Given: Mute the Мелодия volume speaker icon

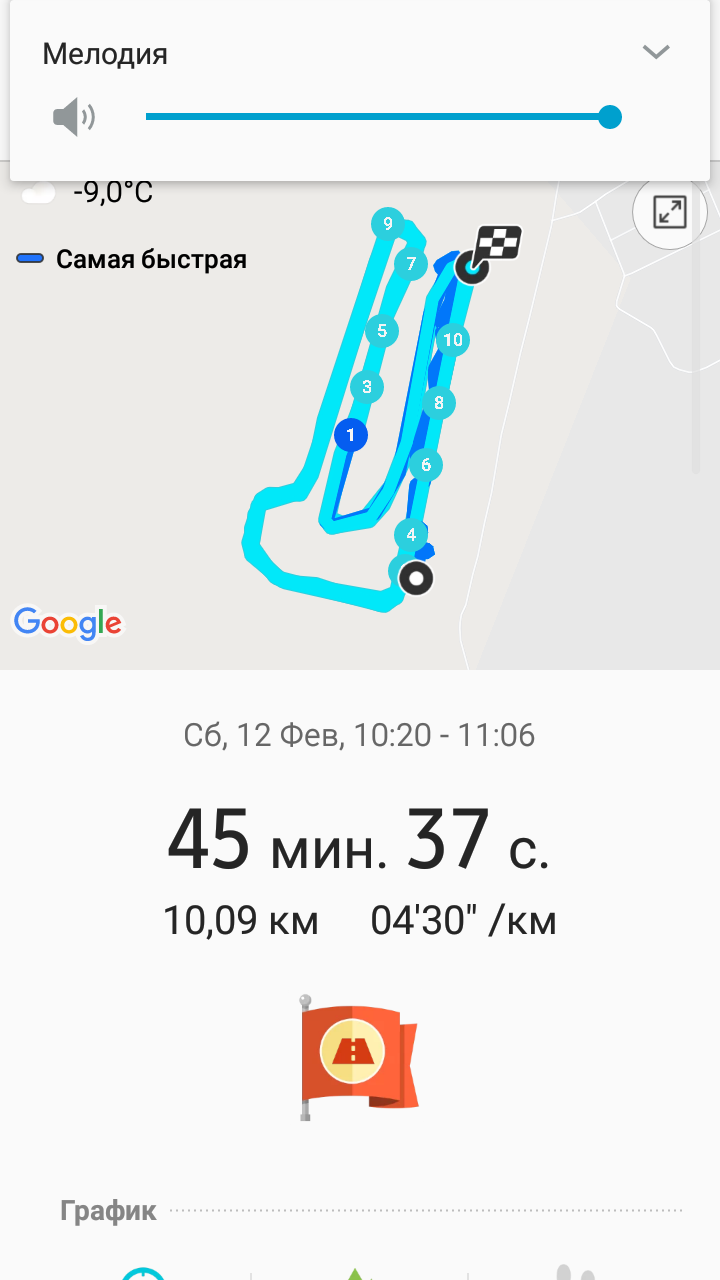Looking at the screenshot, I should click(x=74, y=118).
